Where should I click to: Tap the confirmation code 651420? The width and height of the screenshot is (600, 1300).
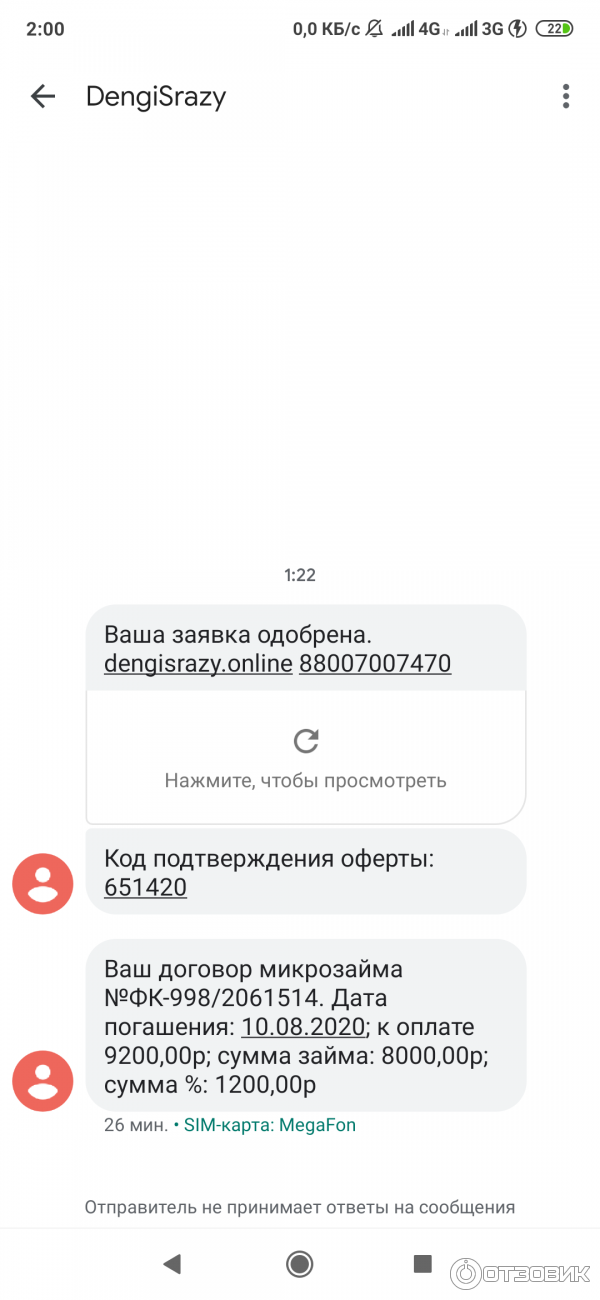(x=145, y=887)
